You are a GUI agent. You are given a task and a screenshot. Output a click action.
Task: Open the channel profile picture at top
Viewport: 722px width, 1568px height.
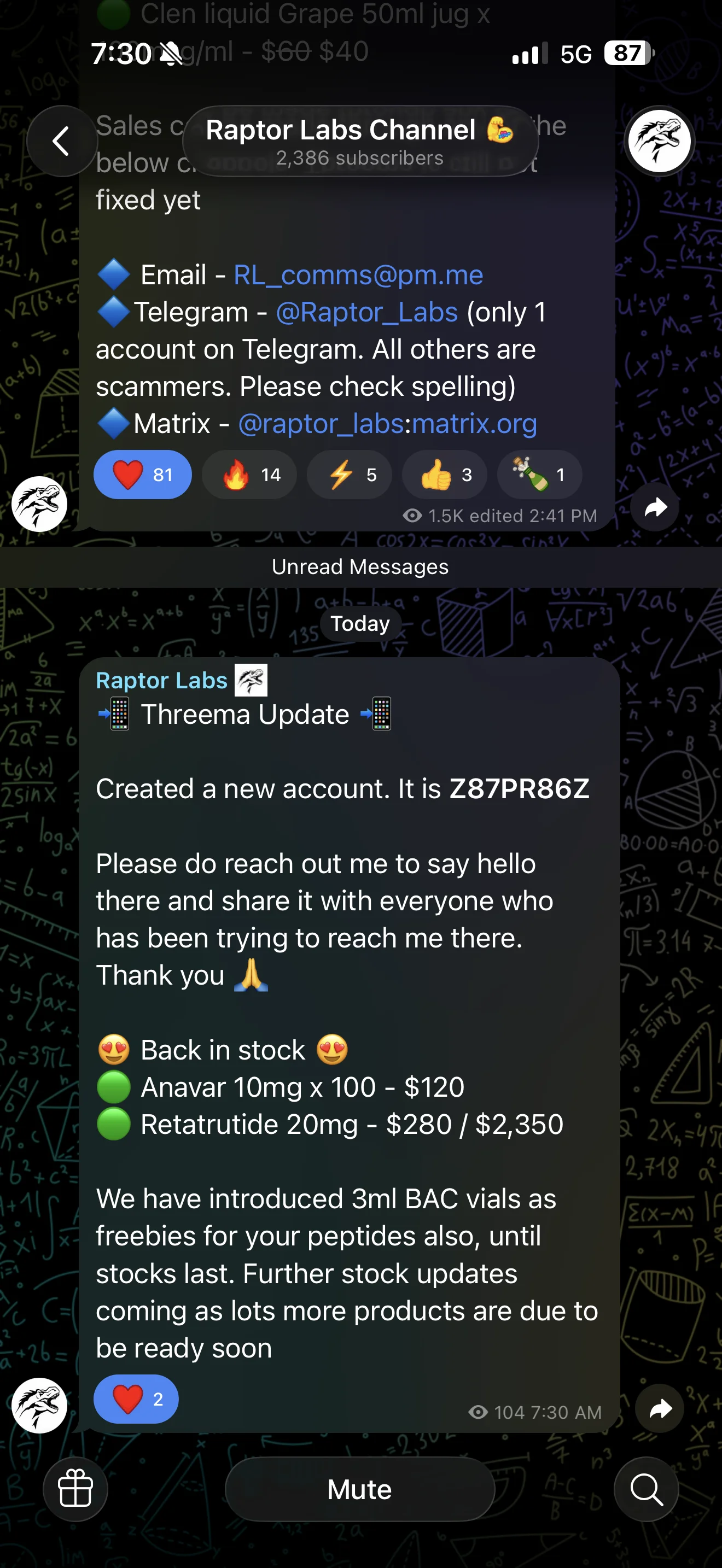point(659,141)
